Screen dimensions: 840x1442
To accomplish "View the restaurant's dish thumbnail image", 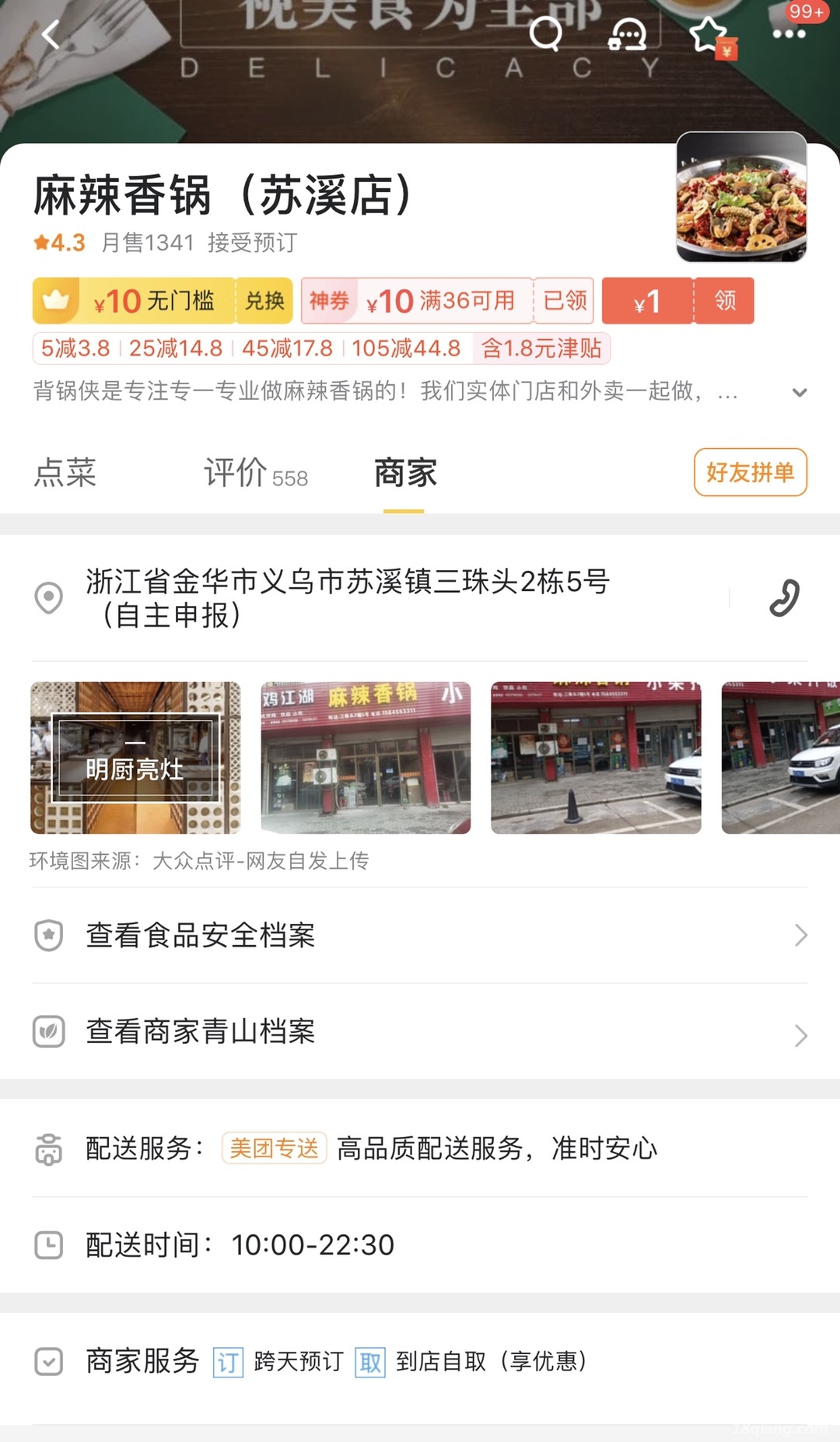I will (x=741, y=197).
